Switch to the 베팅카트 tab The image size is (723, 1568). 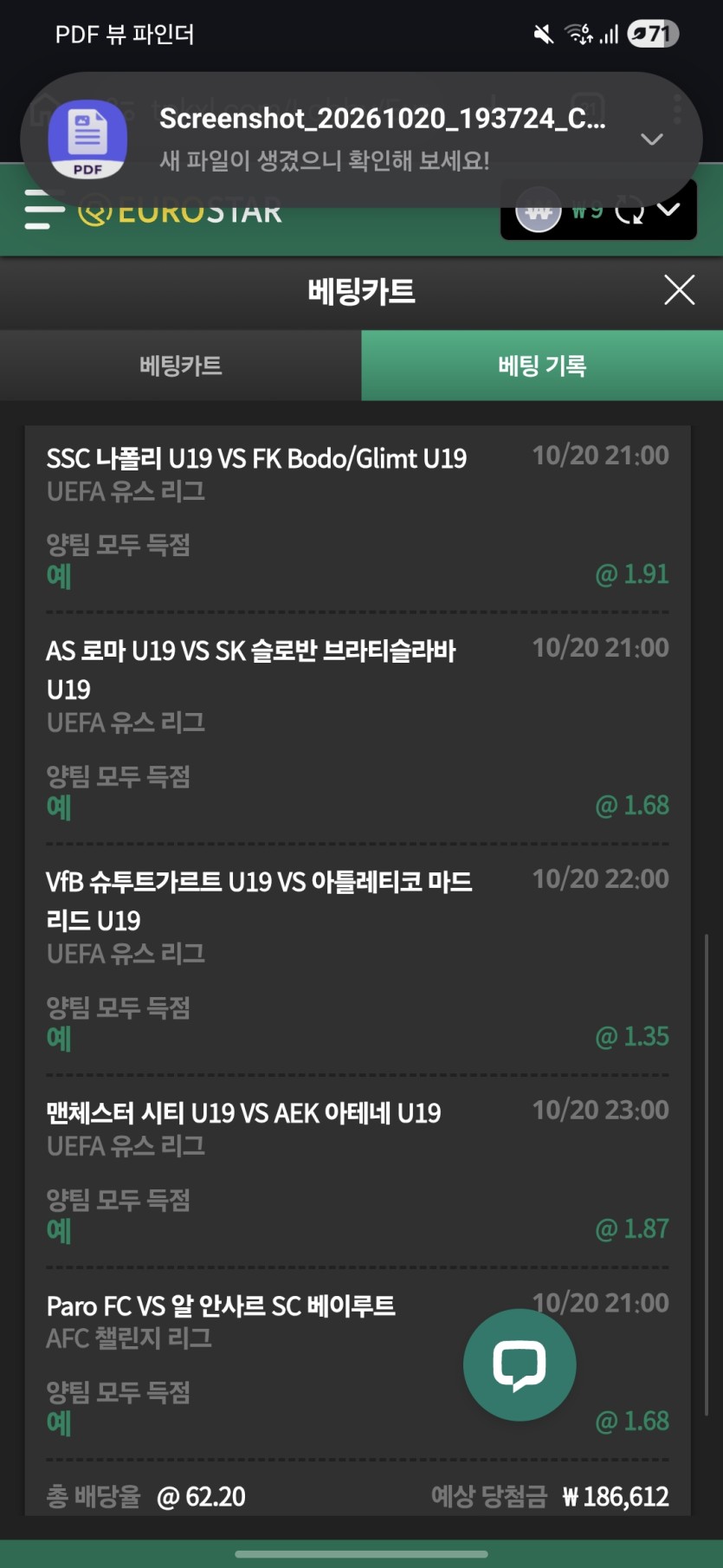pyautogui.click(x=180, y=366)
